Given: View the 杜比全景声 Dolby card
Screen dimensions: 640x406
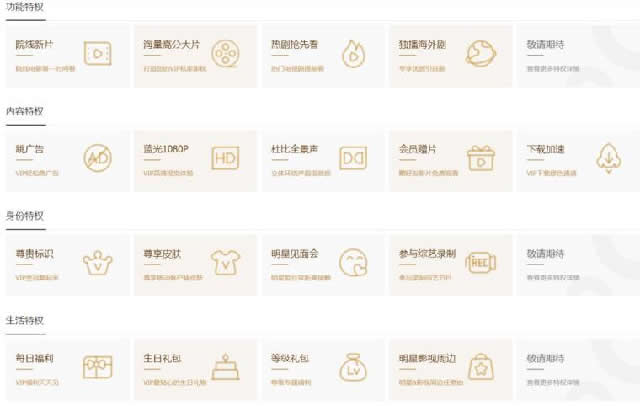Looking at the screenshot, I should click(322, 160).
